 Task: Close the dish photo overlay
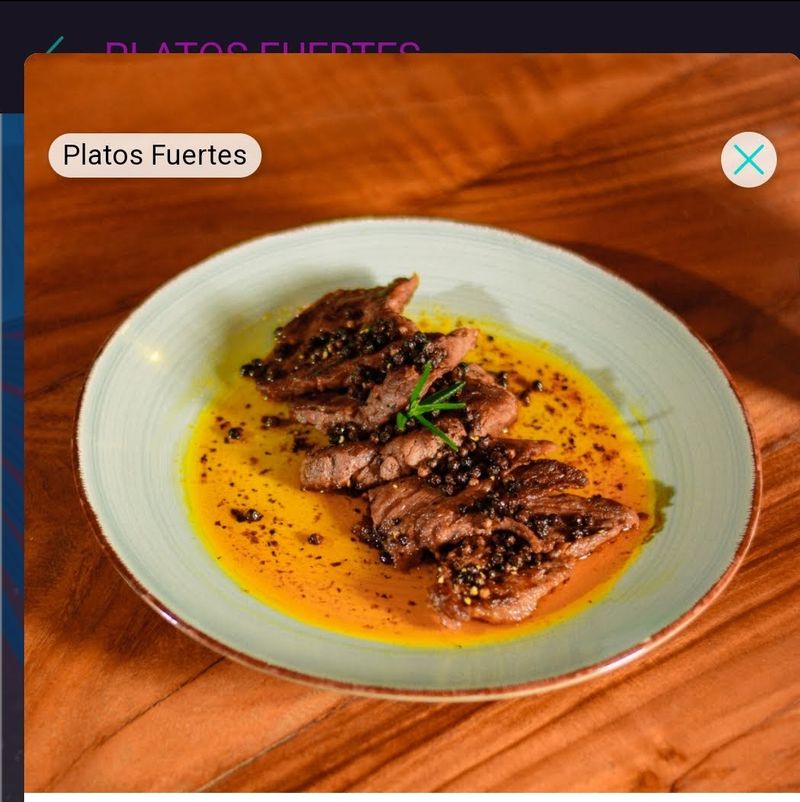[748, 160]
